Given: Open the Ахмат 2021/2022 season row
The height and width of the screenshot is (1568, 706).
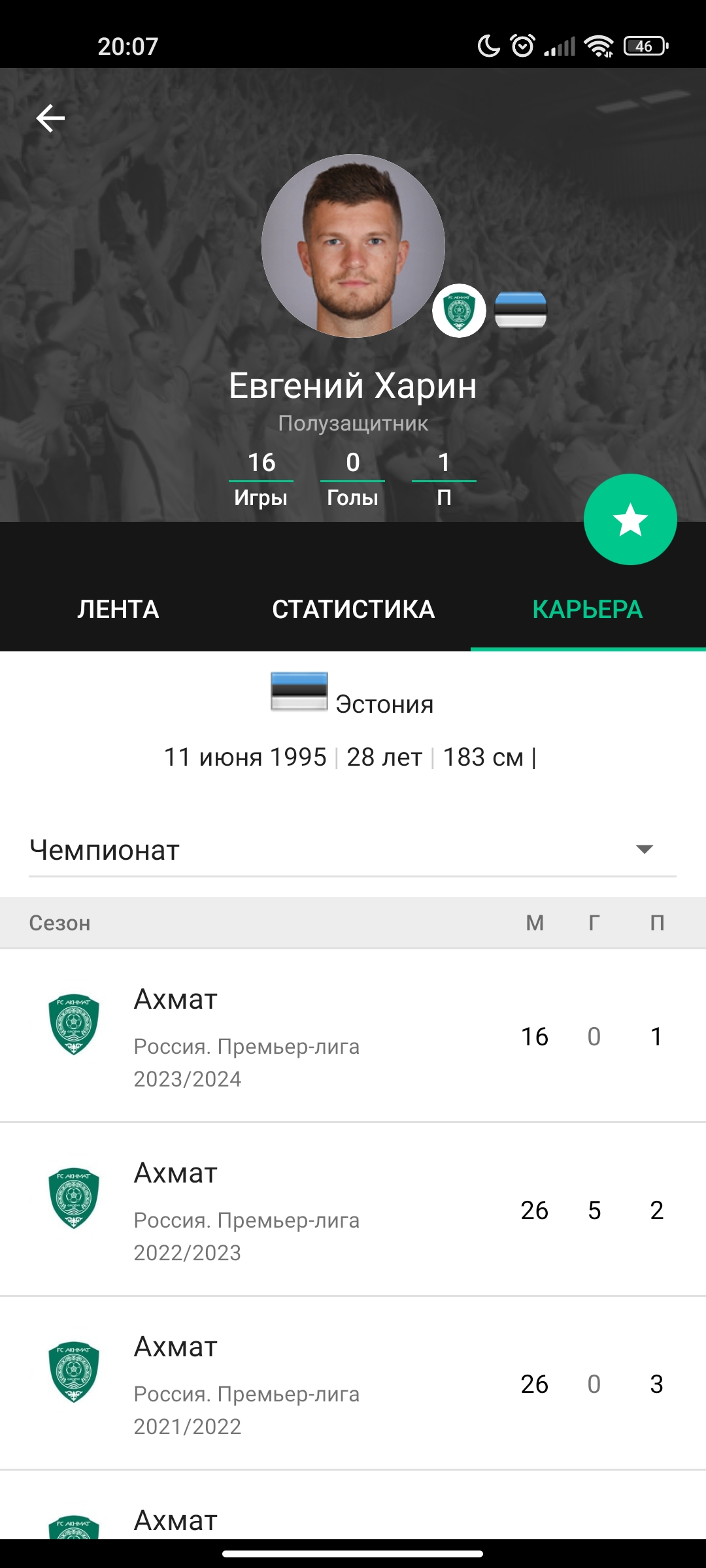Looking at the screenshot, I should coord(353,1384).
